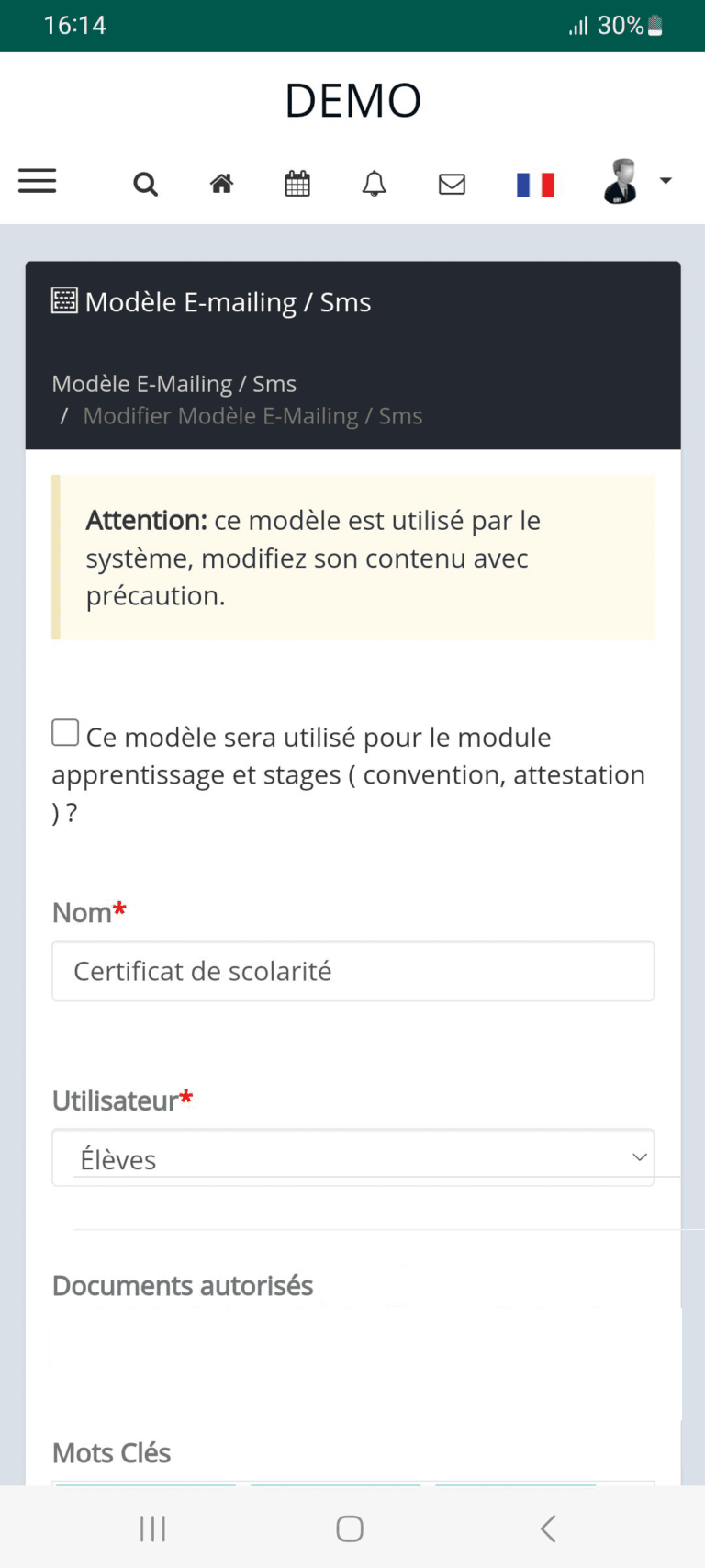
Task: Expand the Utilisateur dropdown showing Élèves
Action: tap(353, 1158)
